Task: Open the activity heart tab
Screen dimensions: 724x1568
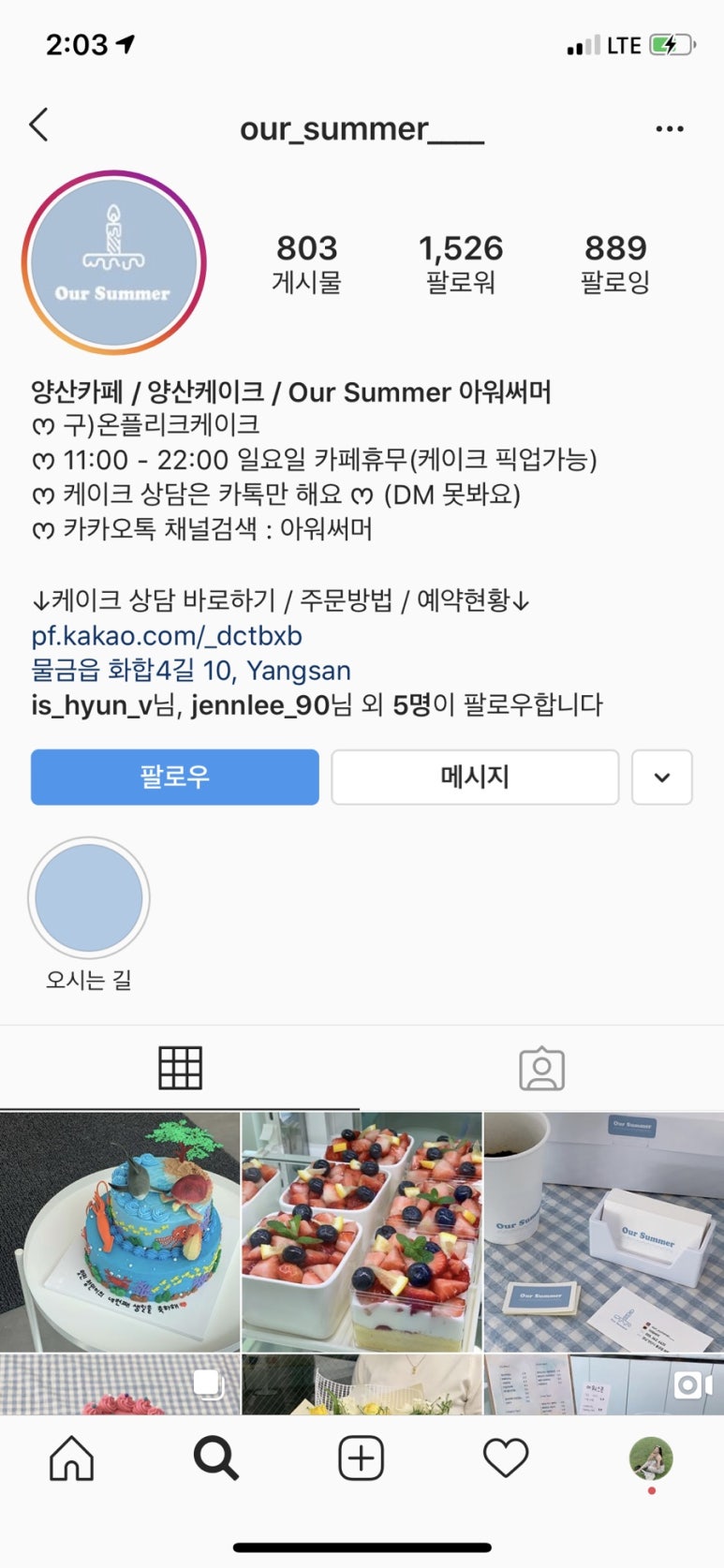Action: 506,1458
